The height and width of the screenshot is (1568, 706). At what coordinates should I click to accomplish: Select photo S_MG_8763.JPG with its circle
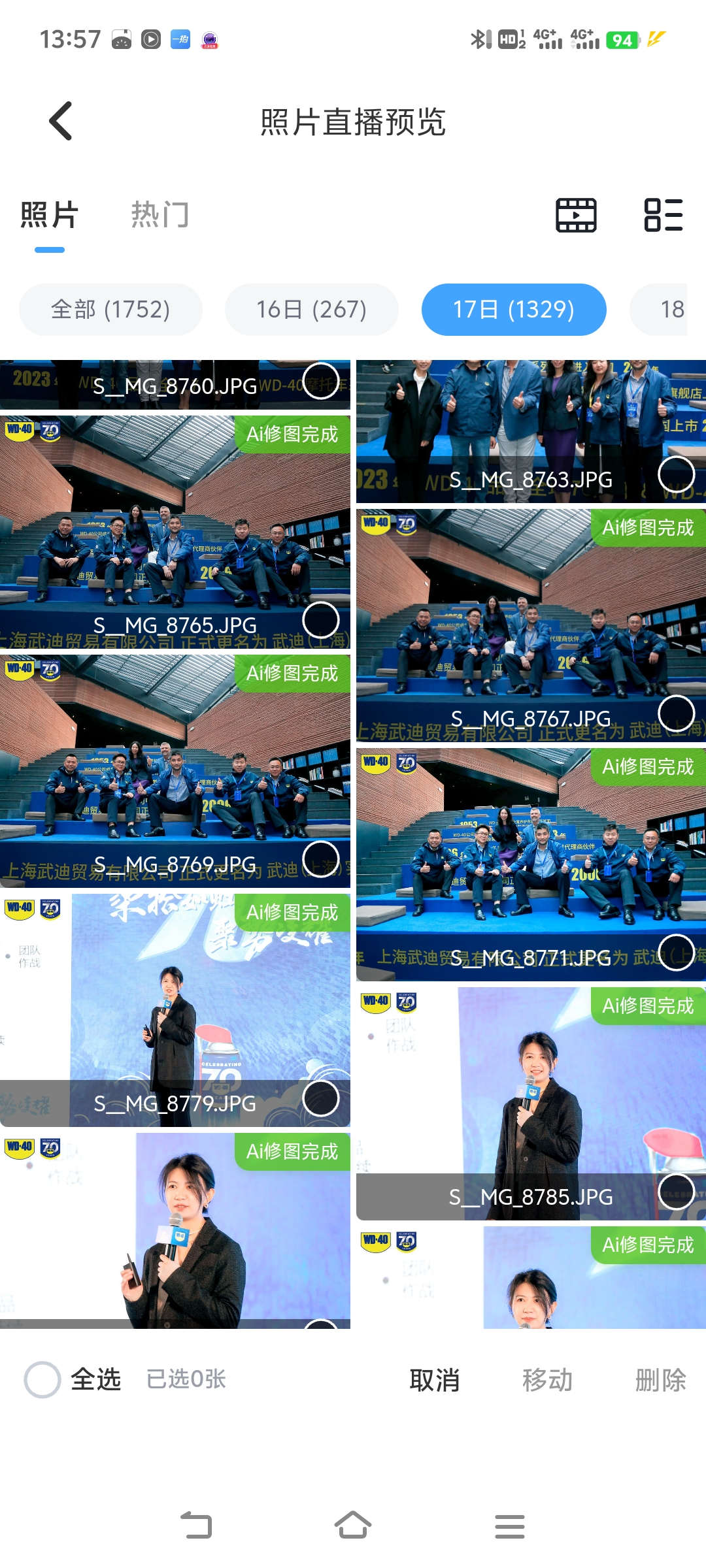coord(676,474)
